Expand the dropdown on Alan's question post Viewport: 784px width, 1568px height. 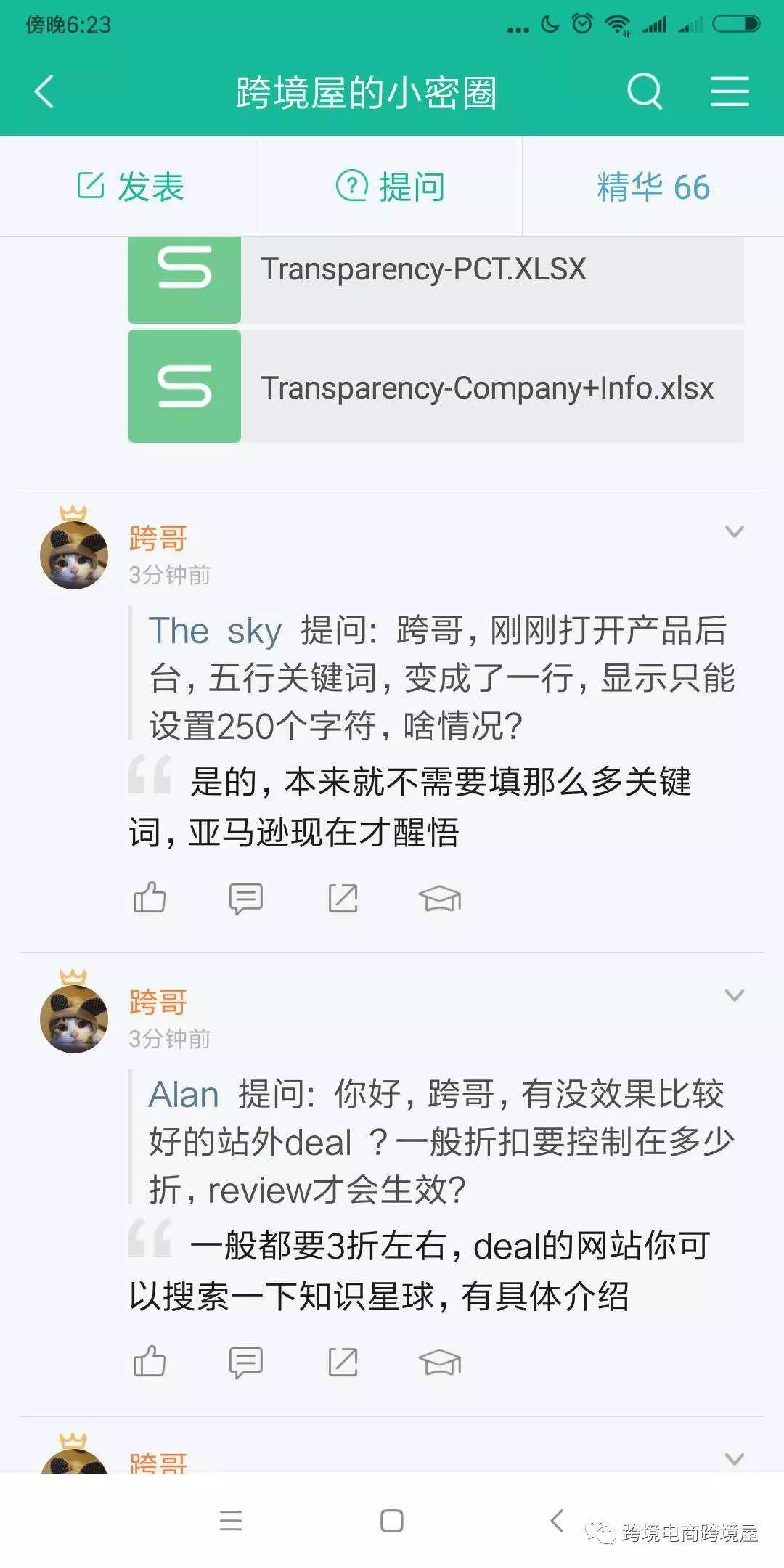point(735,995)
